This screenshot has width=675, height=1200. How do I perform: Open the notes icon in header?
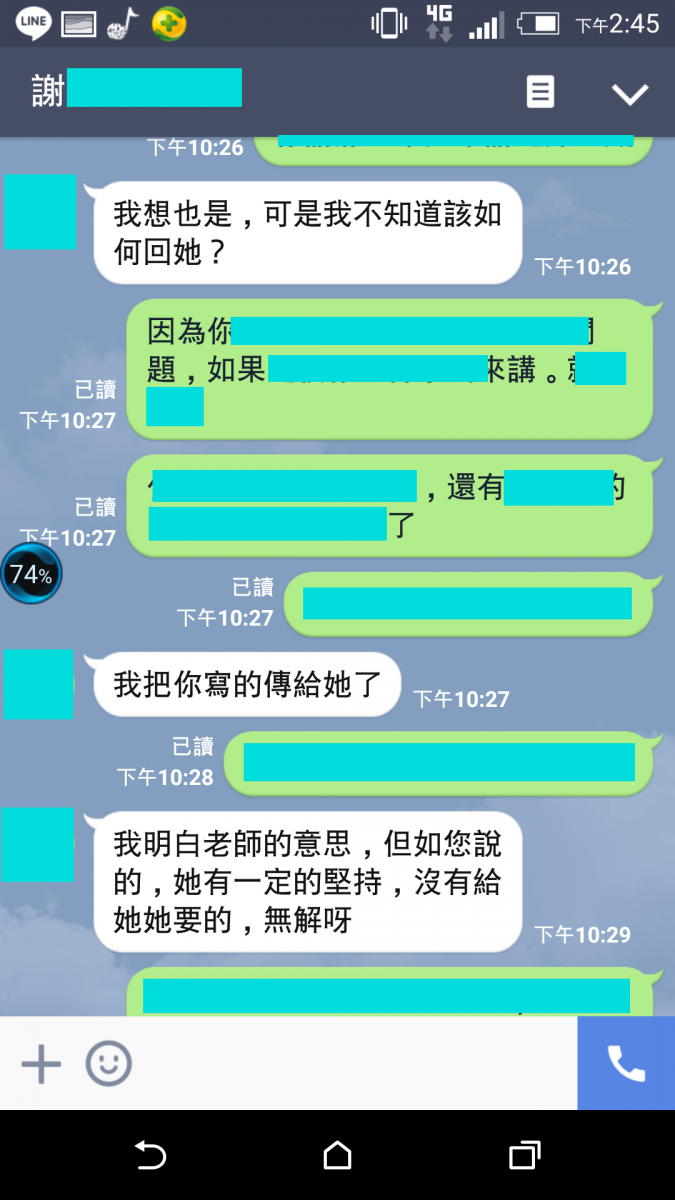click(x=540, y=93)
